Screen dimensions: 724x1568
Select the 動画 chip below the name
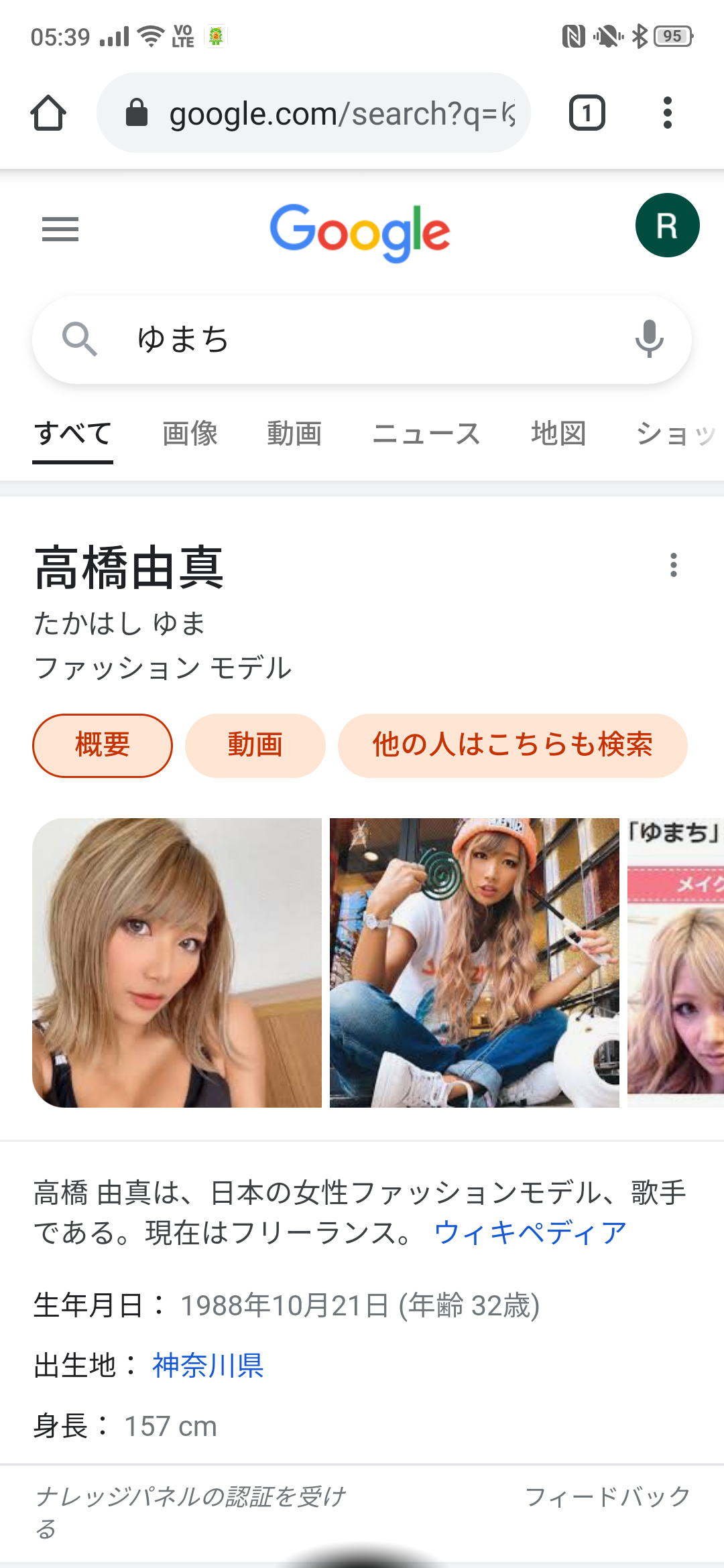[x=255, y=745]
